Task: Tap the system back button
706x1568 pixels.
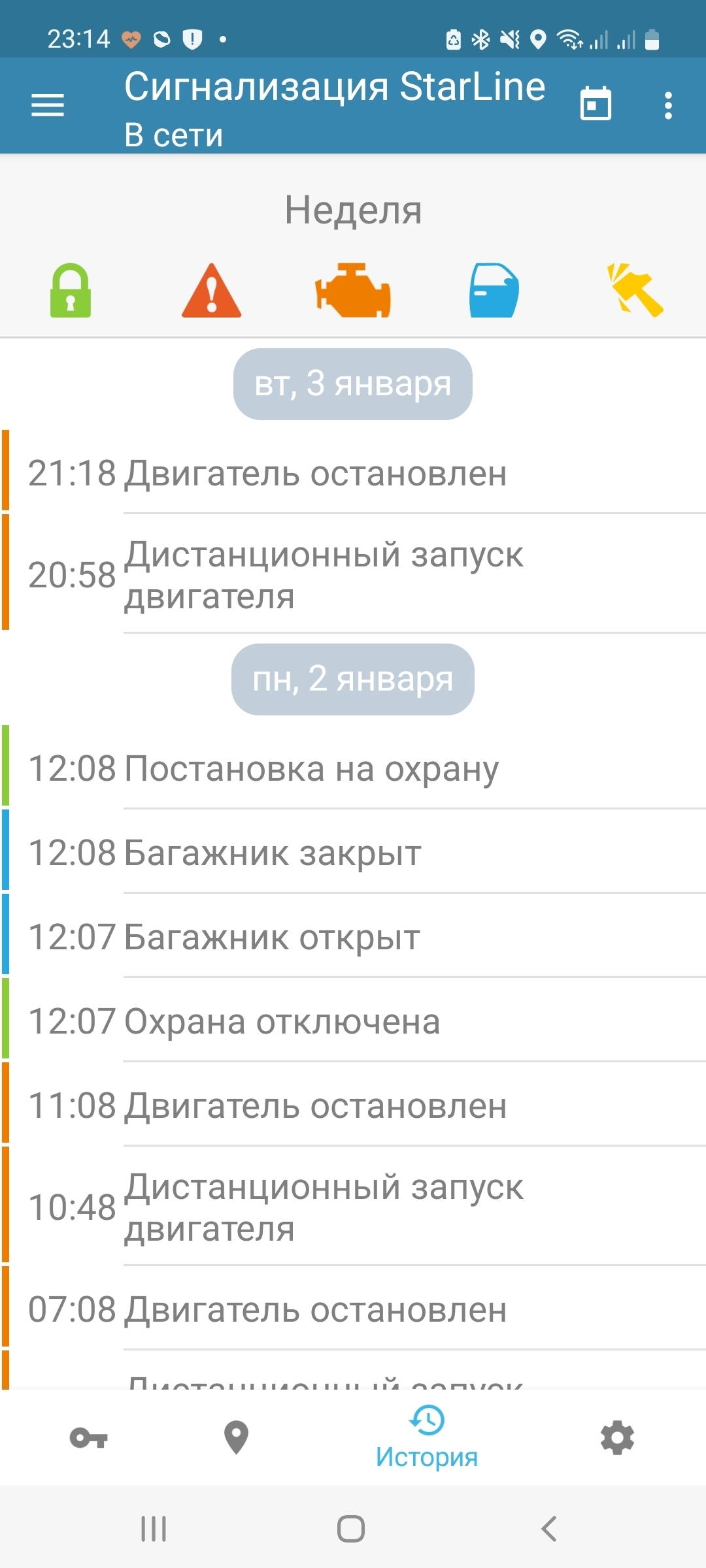Action: coord(549,1529)
